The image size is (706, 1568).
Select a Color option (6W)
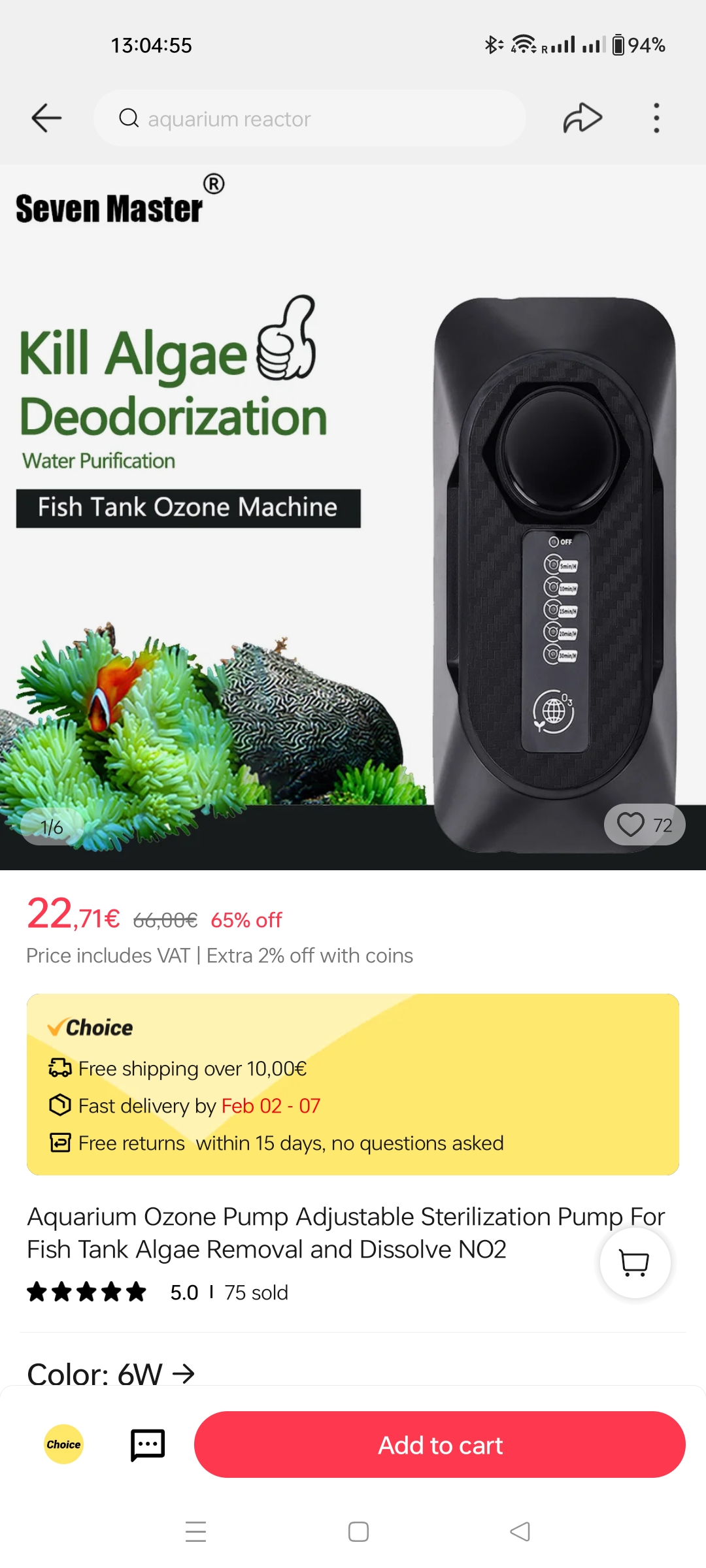click(x=111, y=1373)
